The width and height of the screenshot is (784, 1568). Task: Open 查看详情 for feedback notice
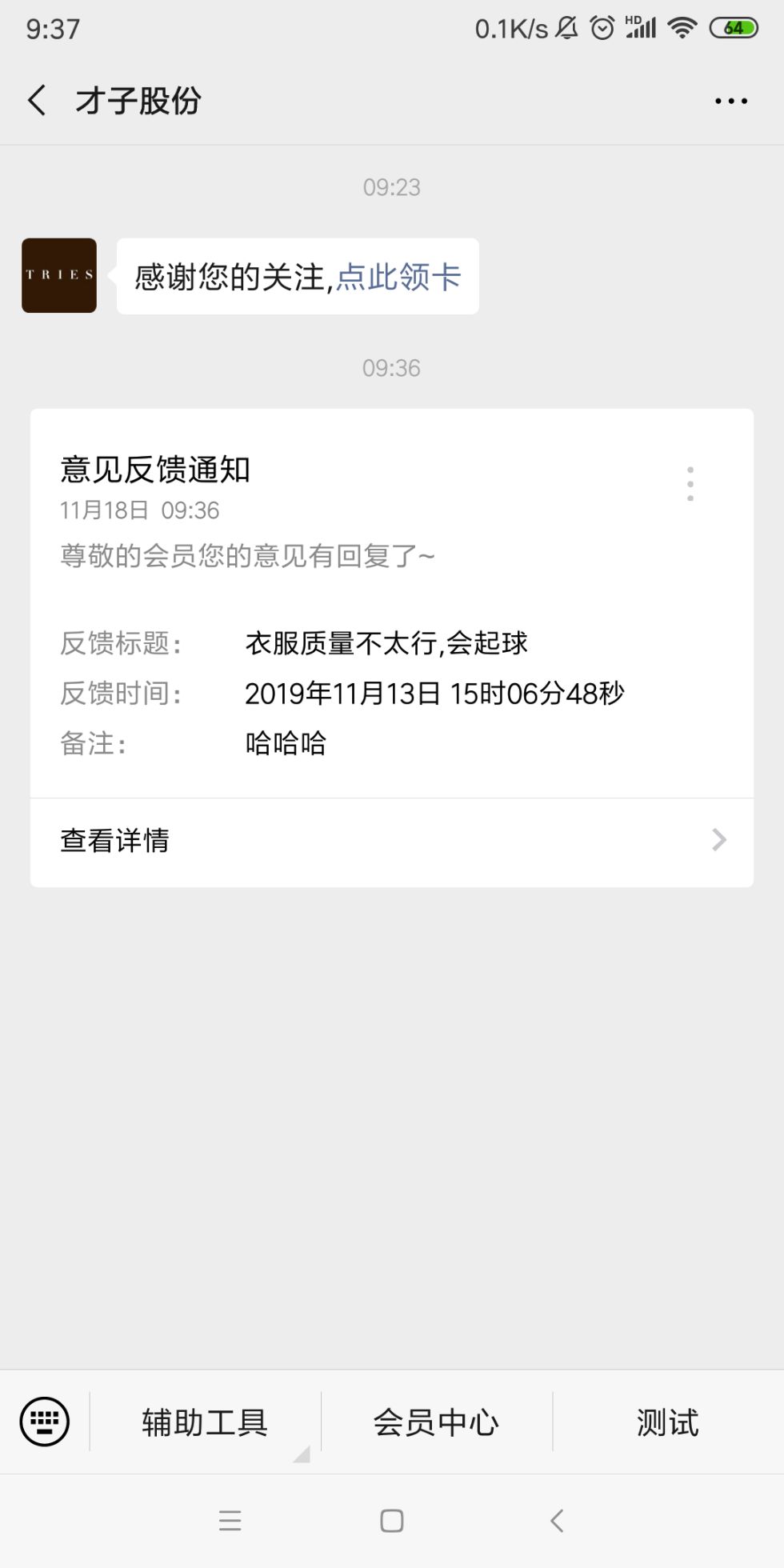click(x=391, y=841)
